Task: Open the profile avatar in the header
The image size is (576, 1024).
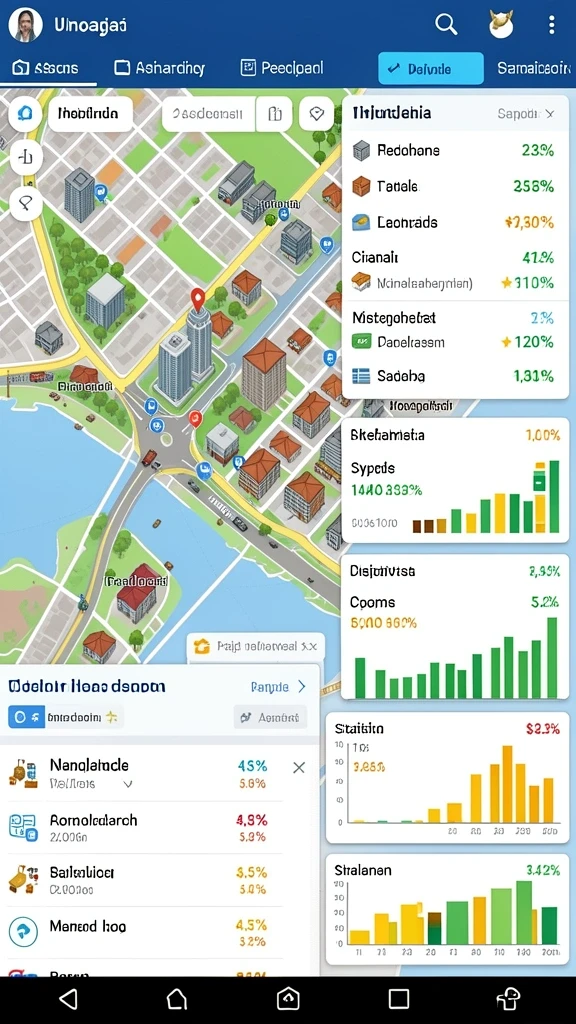Action: click(25, 25)
